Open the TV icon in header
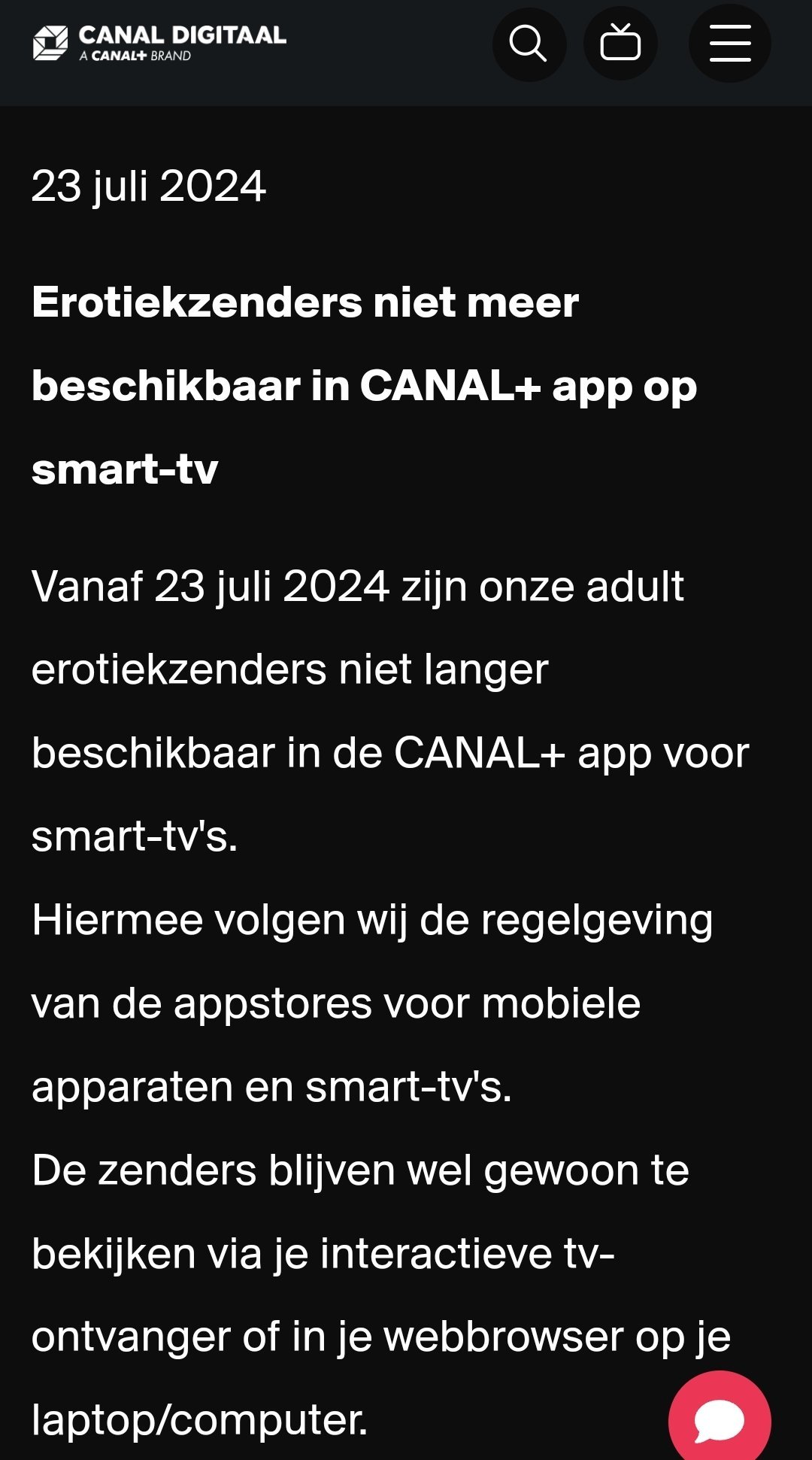Image resolution: width=812 pixels, height=1460 pixels. pyautogui.click(x=620, y=44)
